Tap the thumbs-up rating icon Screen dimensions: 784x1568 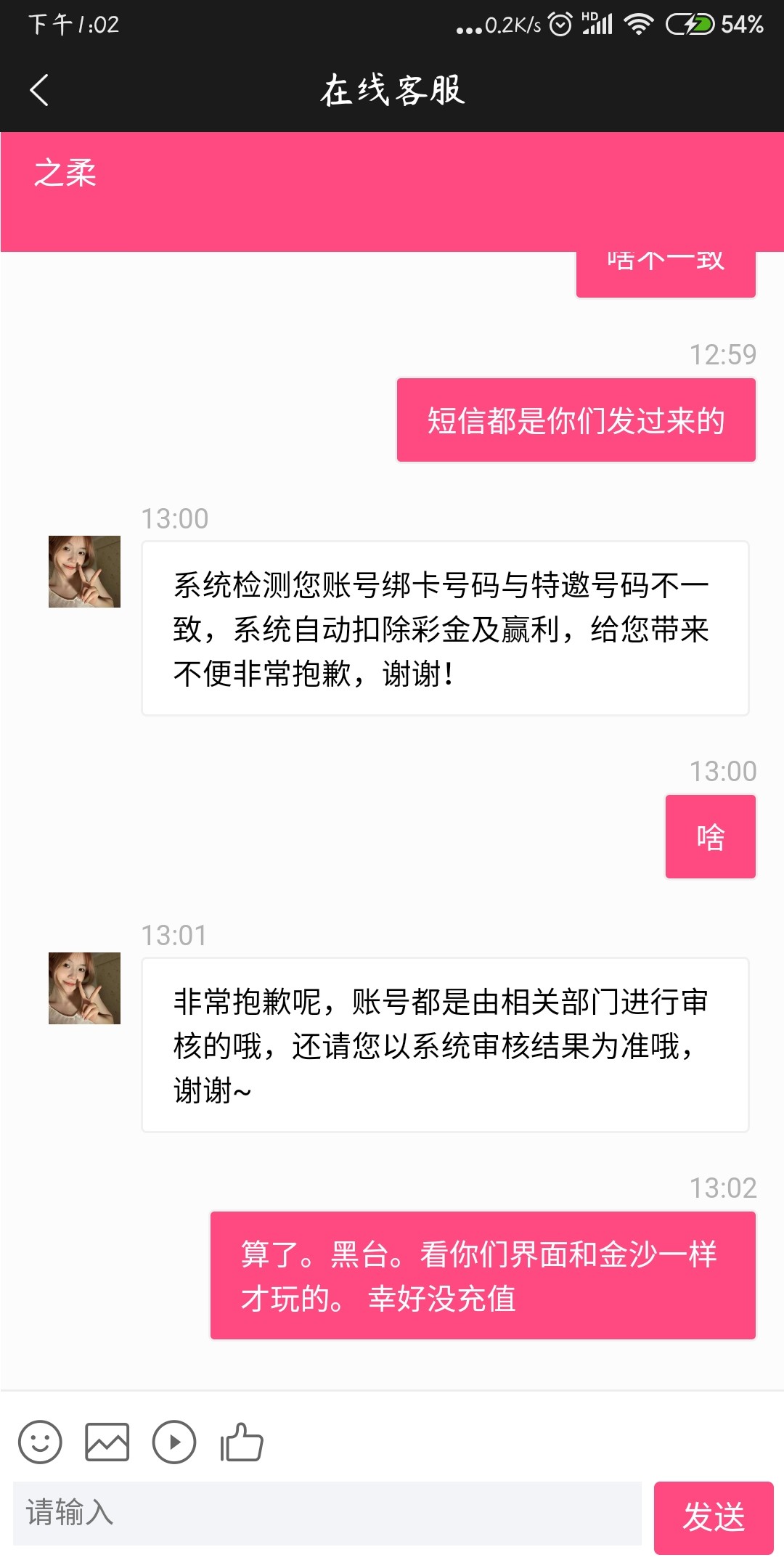pos(242,1442)
